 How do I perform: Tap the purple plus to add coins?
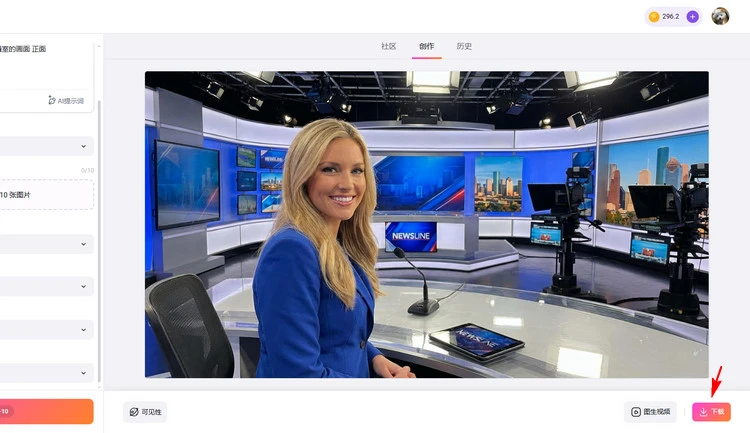click(x=693, y=17)
